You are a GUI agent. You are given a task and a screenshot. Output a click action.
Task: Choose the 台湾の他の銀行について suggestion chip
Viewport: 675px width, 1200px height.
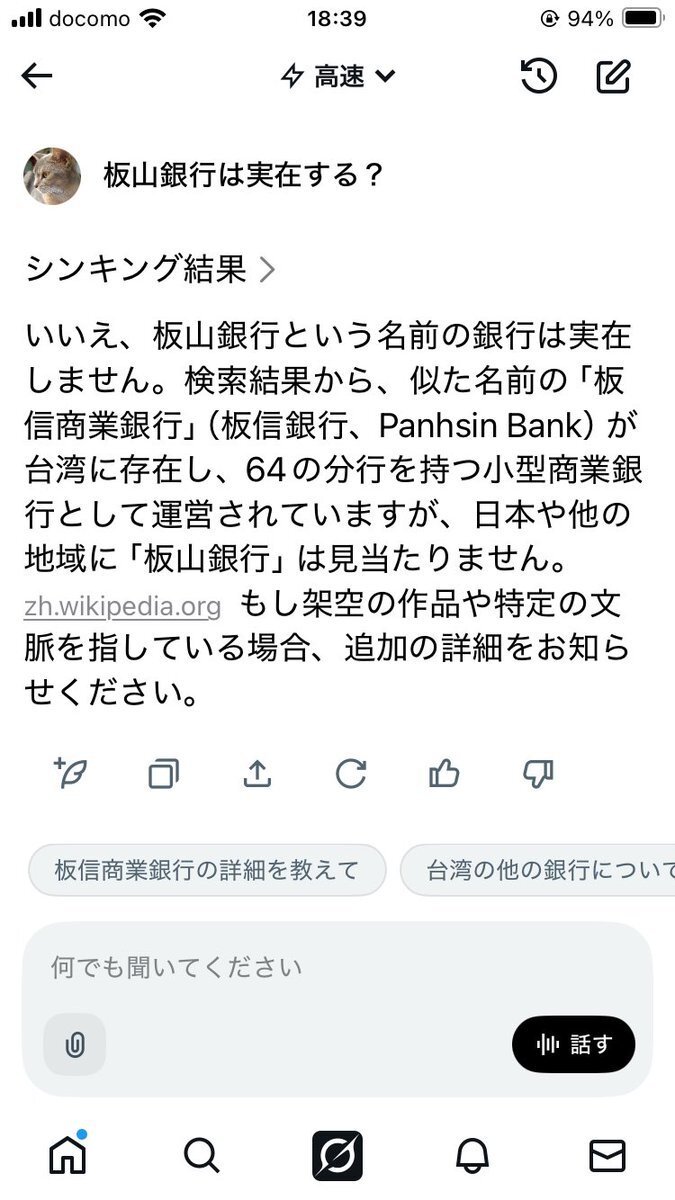pyautogui.click(x=540, y=869)
